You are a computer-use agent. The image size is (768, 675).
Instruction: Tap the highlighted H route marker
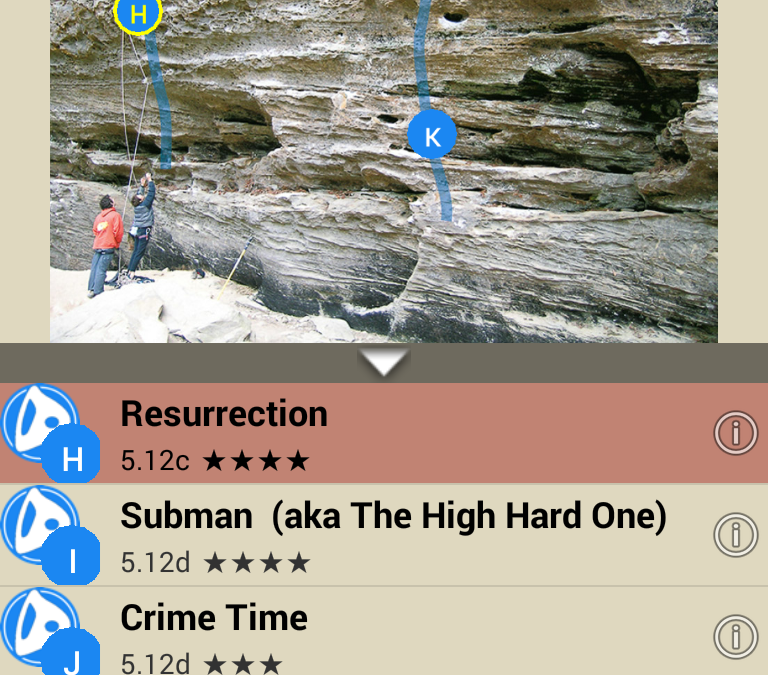pos(138,13)
